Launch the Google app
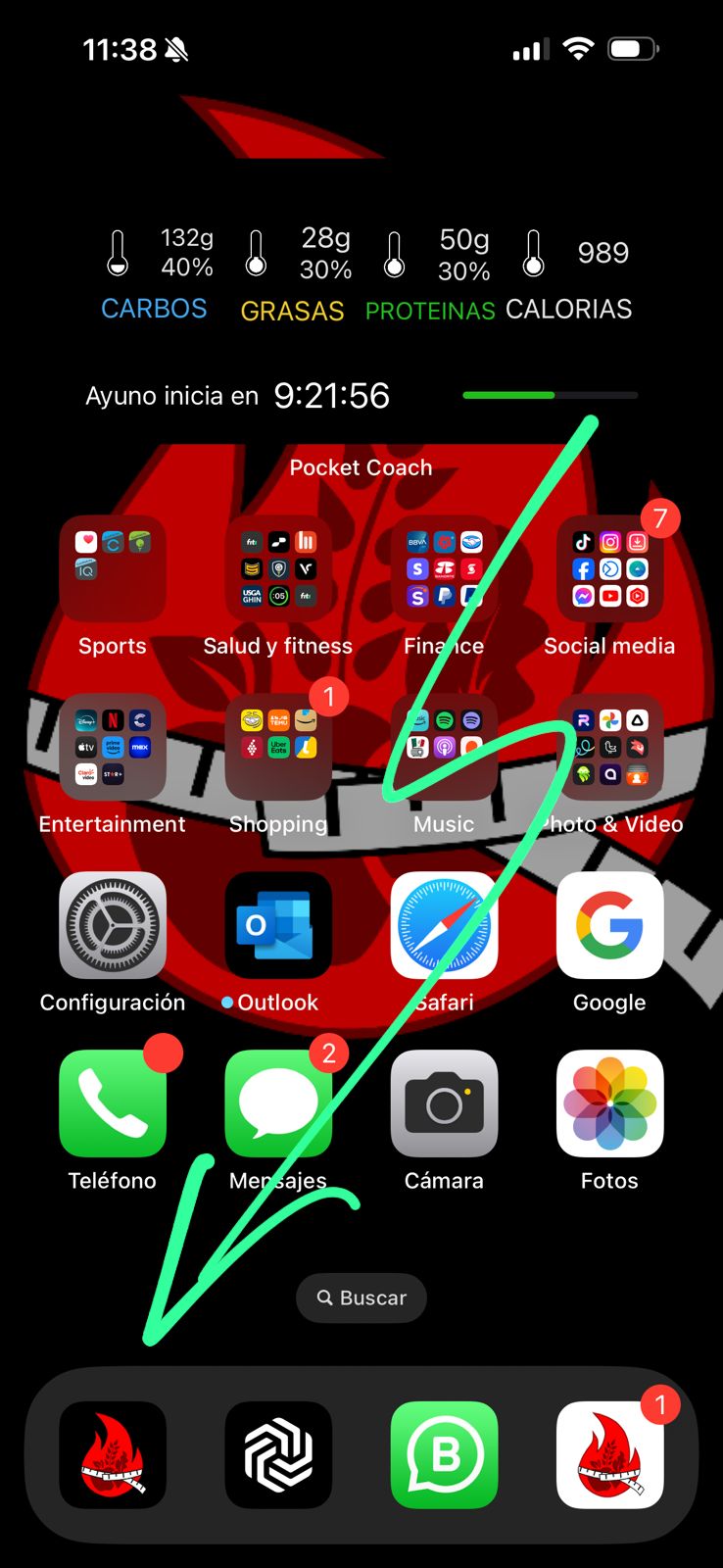This screenshot has height=1568, width=723. 609,925
